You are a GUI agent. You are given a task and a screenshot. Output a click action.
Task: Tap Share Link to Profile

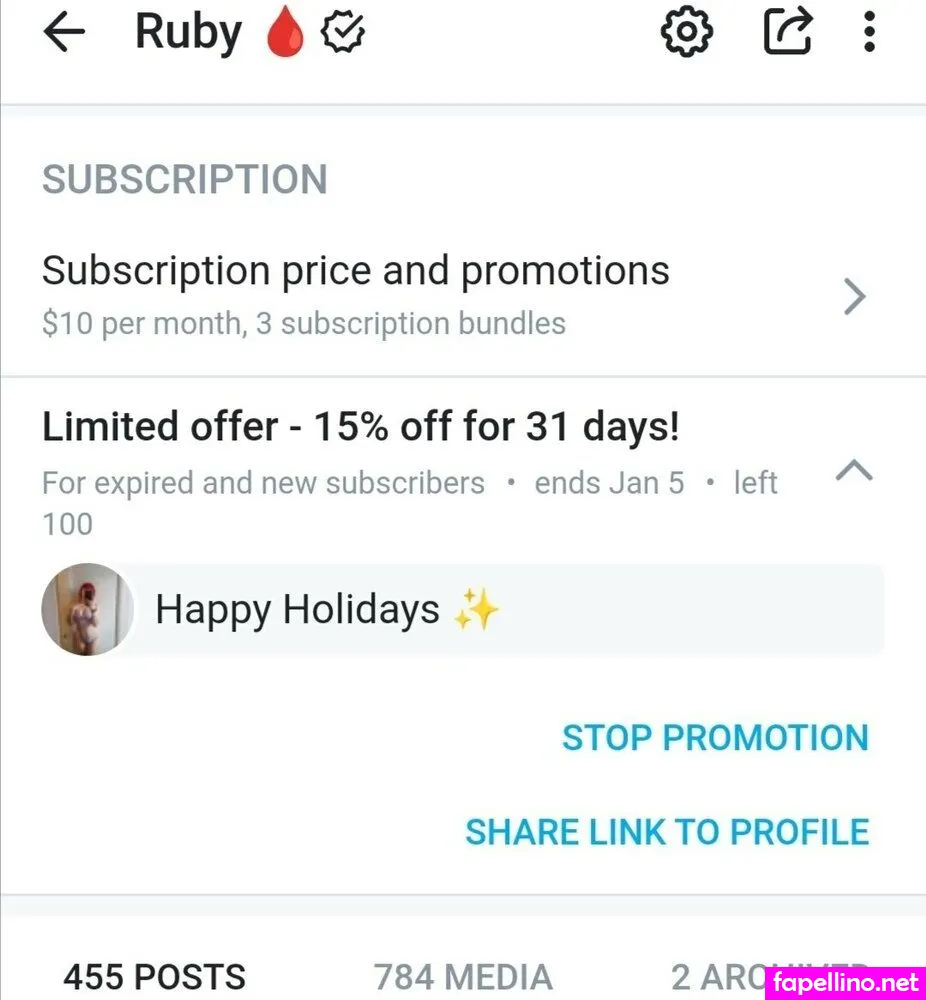click(x=667, y=832)
